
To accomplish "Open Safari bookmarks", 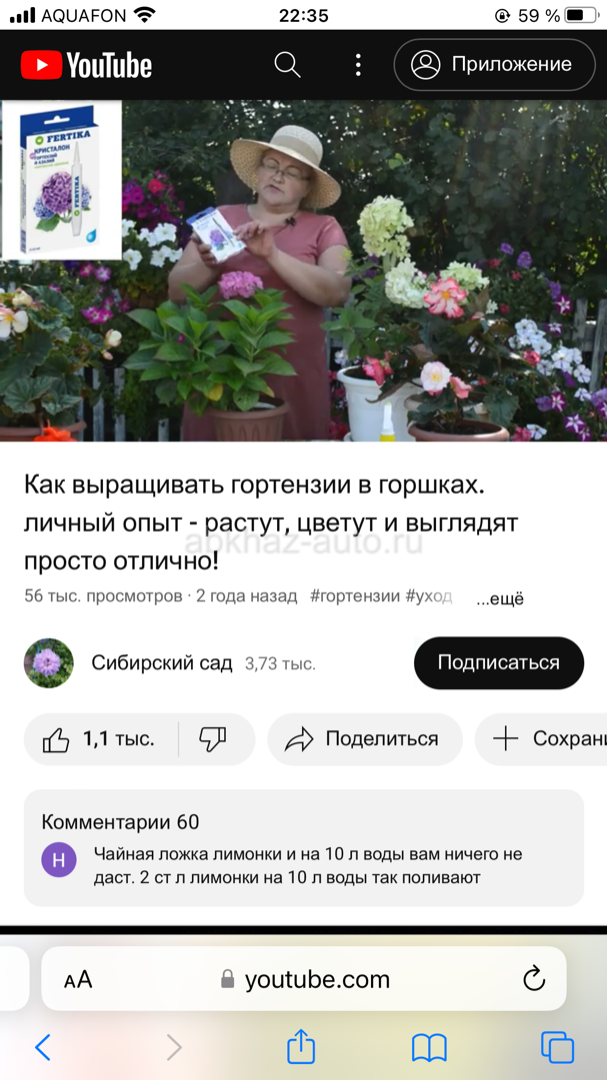I will 429,1048.
